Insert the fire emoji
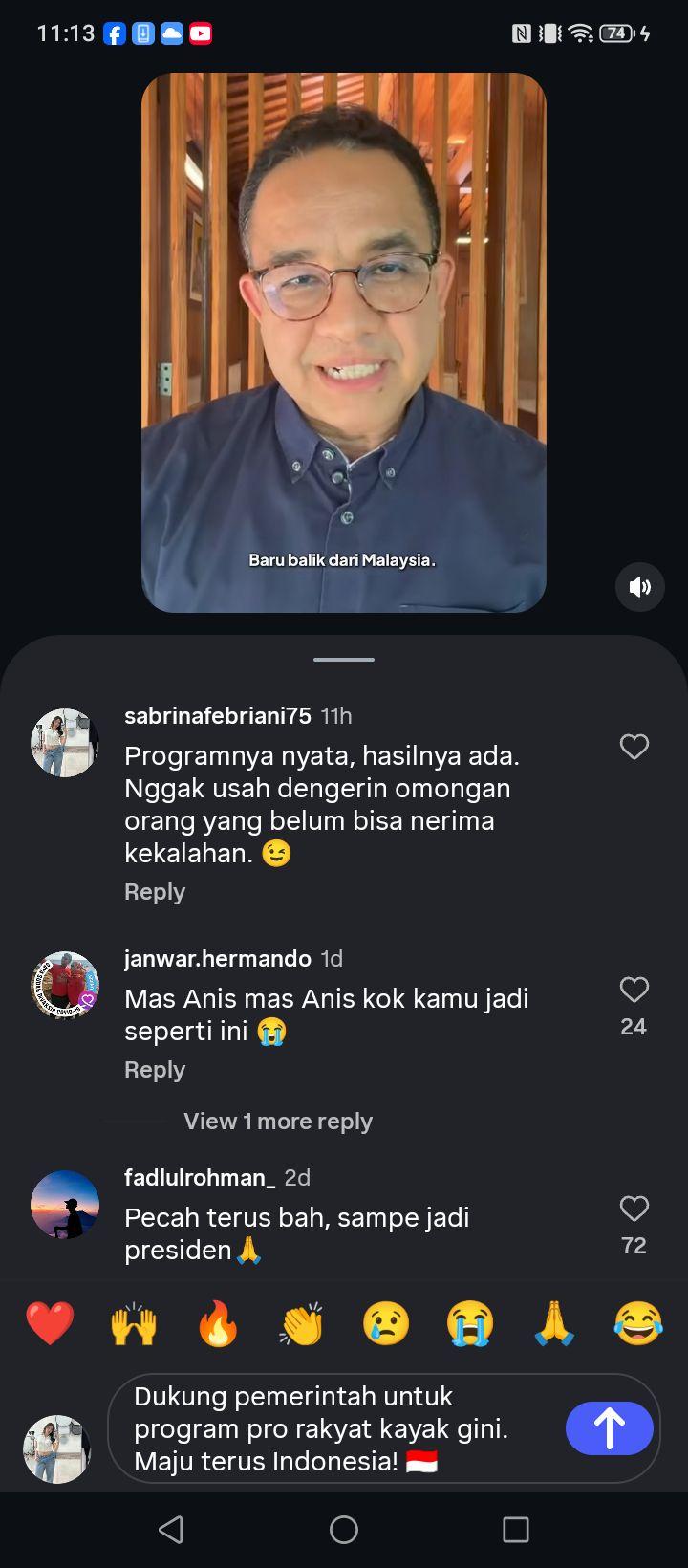Image resolution: width=688 pixels, height=1568 pixels. click(x=218, y=1324)
